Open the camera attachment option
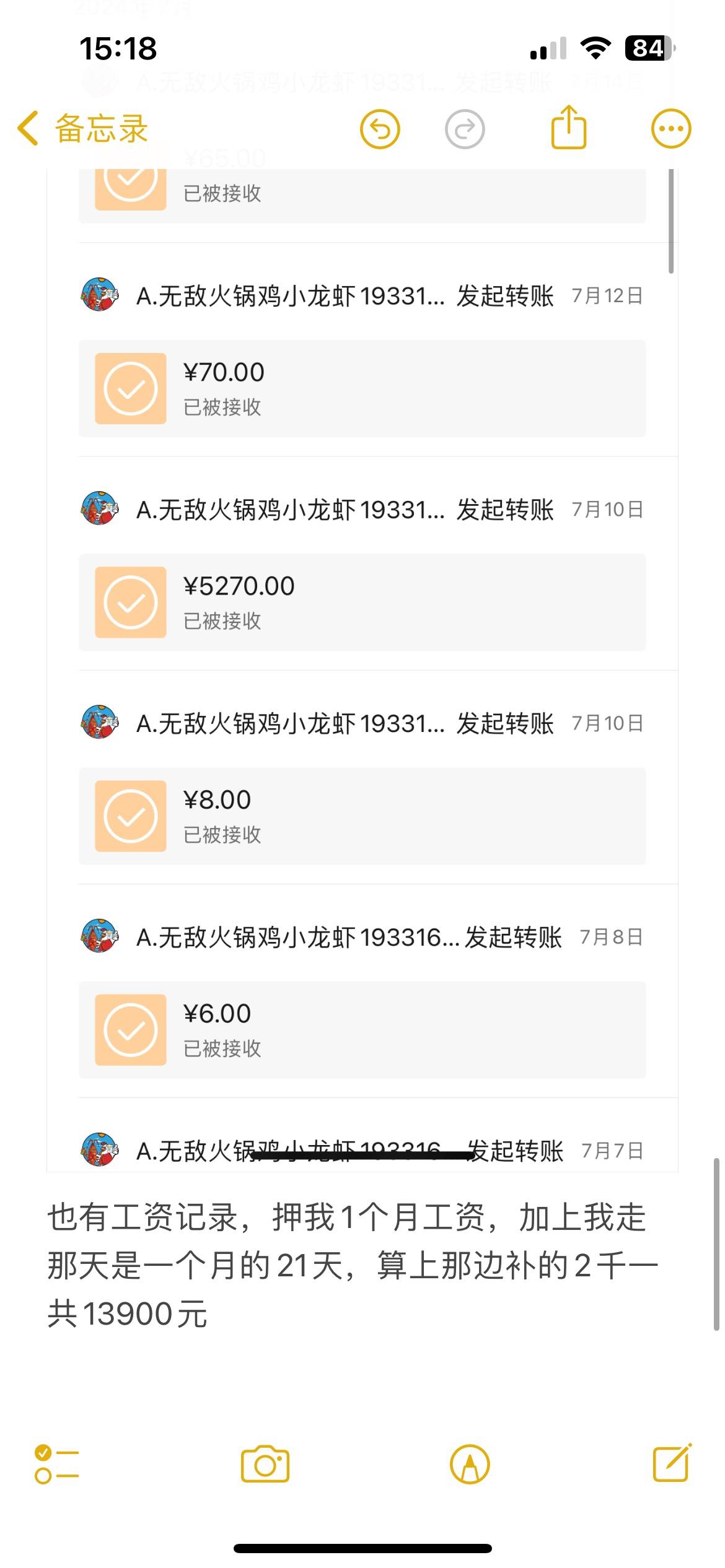 [x=265, y=1464]
